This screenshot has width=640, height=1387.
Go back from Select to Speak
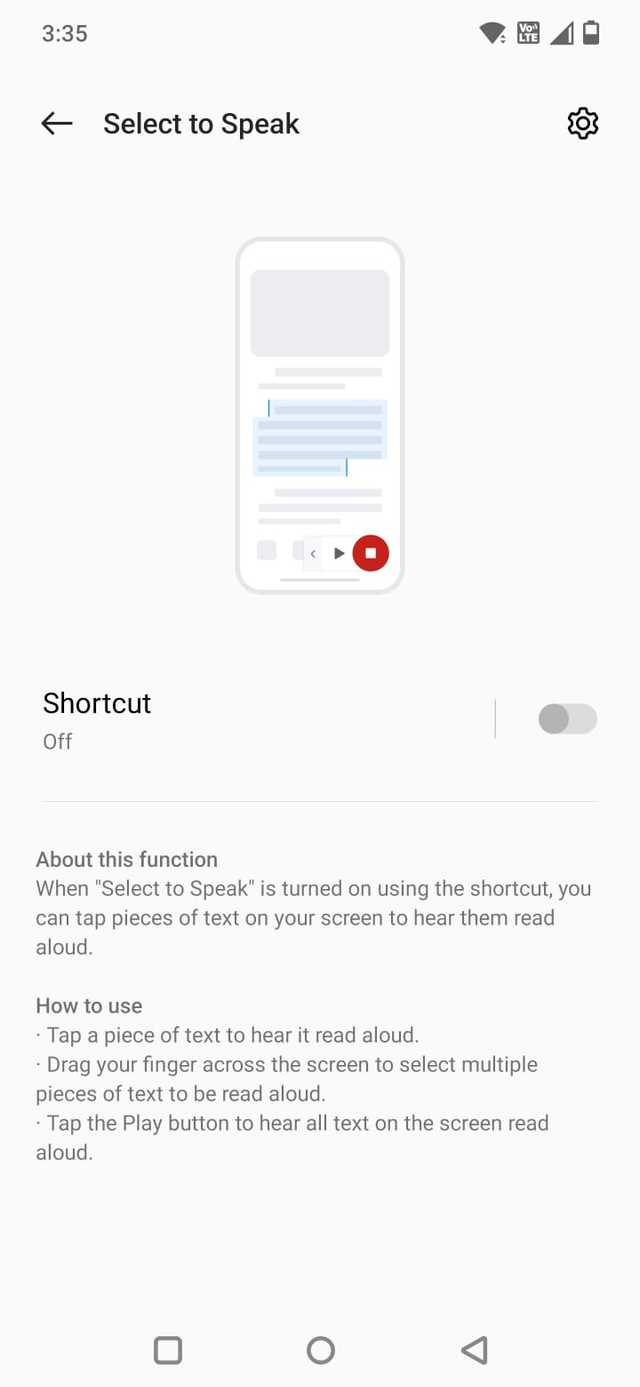click(x=57, y=123)
